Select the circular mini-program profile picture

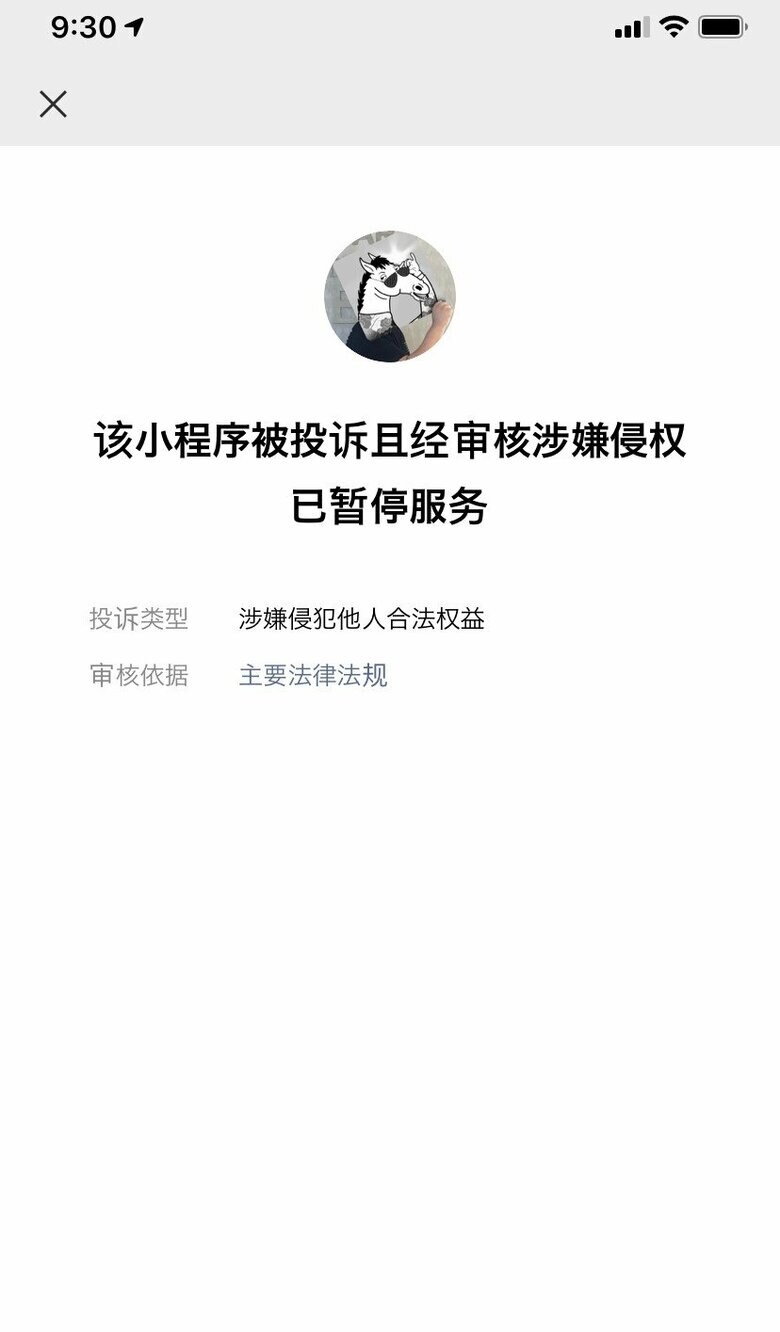pyautogui.click(x=390, y=295)
